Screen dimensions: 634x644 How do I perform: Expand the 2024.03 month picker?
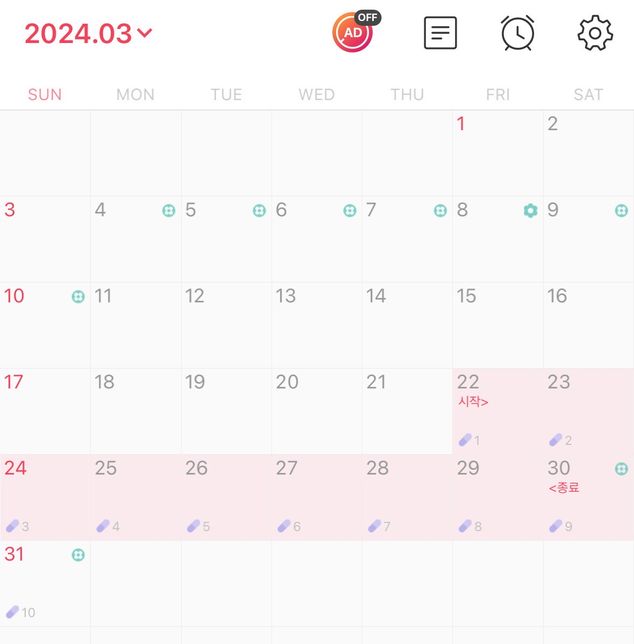coord(88,33)
